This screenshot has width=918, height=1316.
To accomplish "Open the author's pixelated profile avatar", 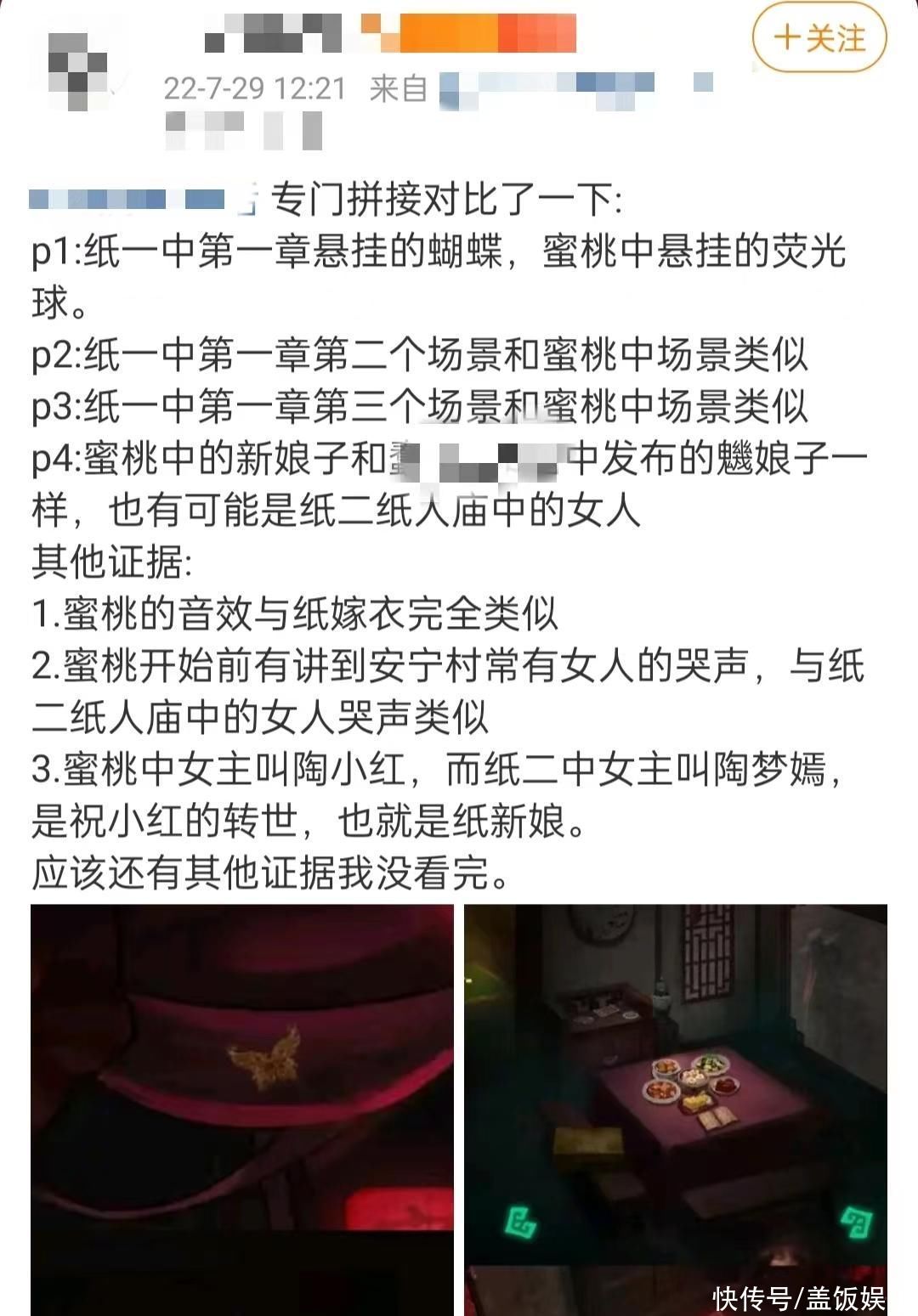I will tap(79, 71).
